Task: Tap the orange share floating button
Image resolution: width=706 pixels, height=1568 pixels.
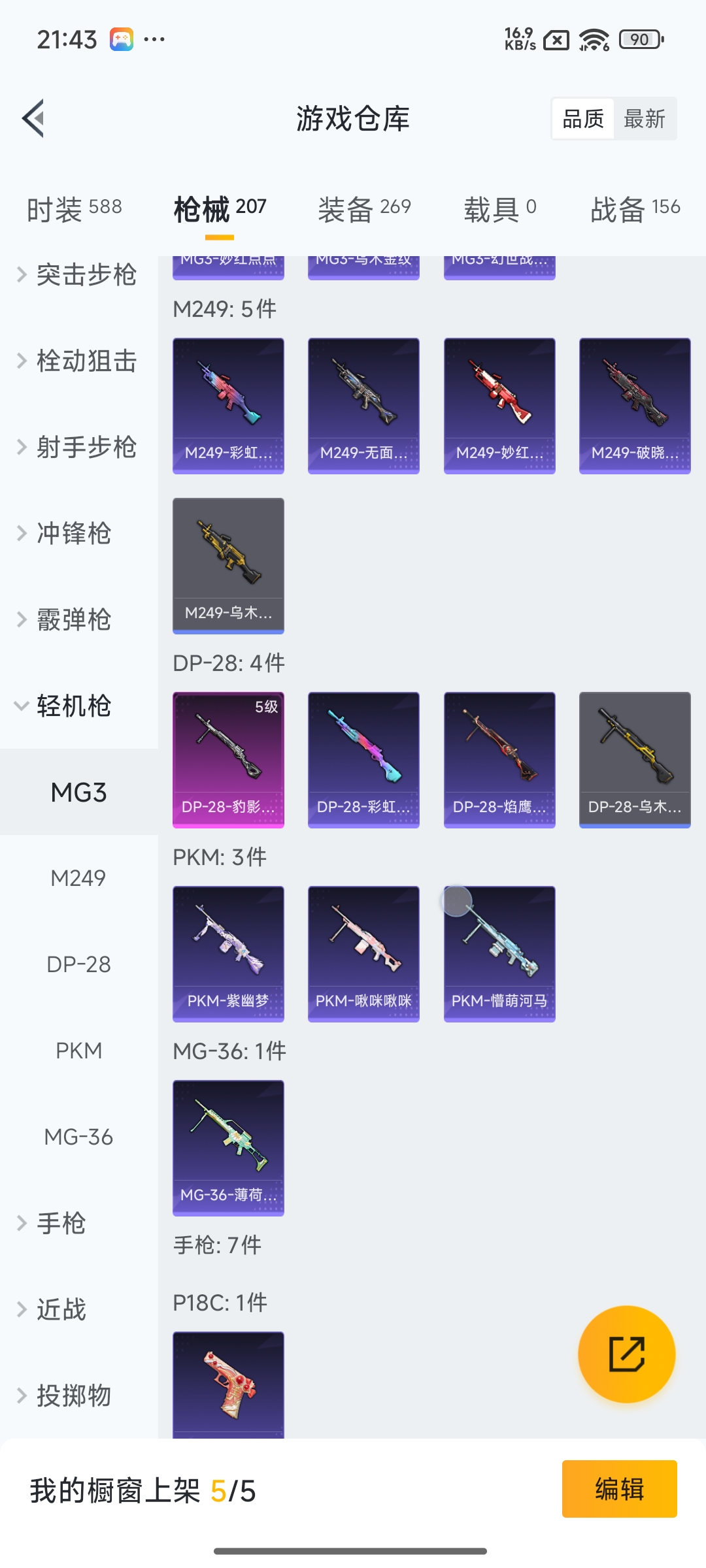Action: [x=626, y=1354]
